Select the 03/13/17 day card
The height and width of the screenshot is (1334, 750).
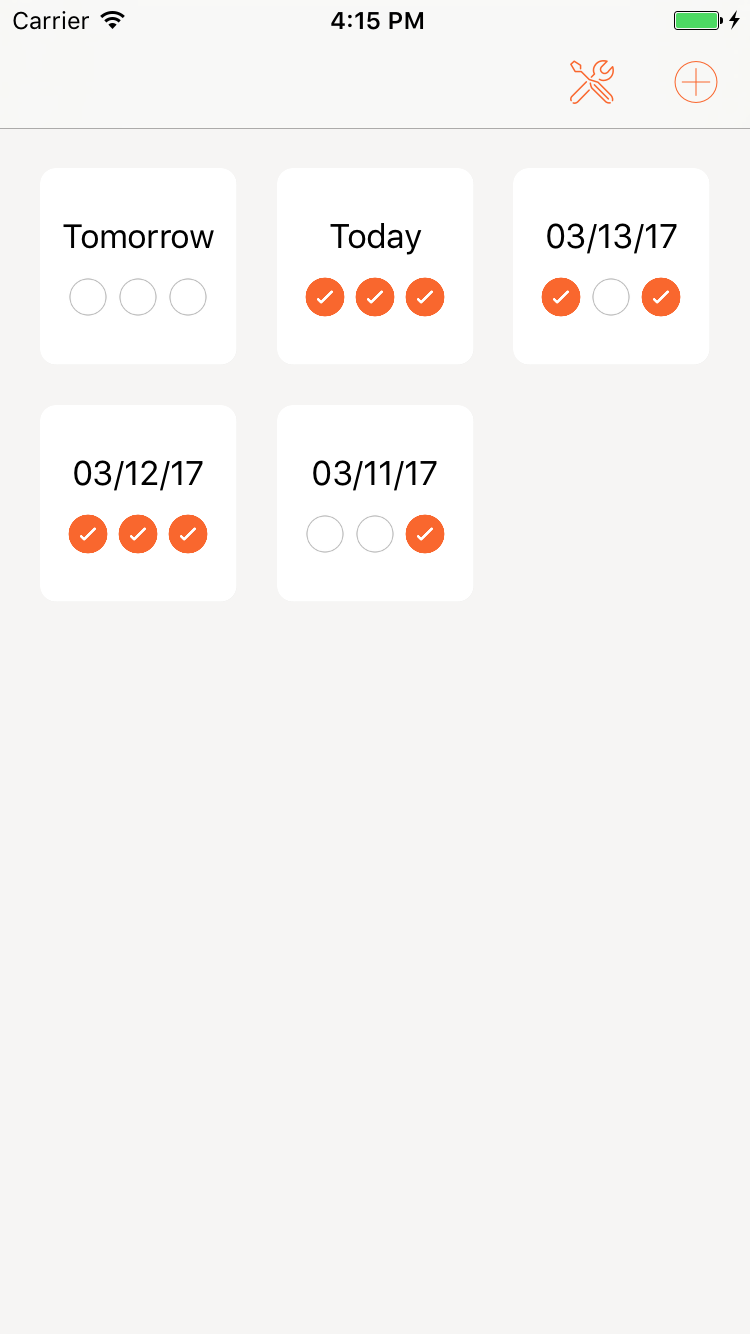611,265
